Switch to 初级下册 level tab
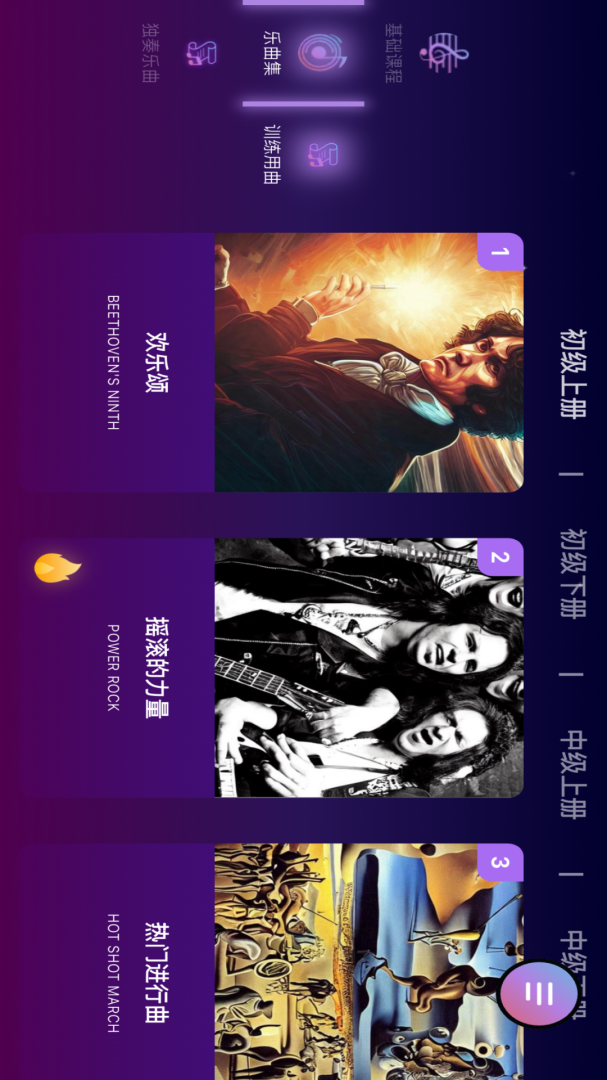The image size is (607, 1080). coord(572,573)
